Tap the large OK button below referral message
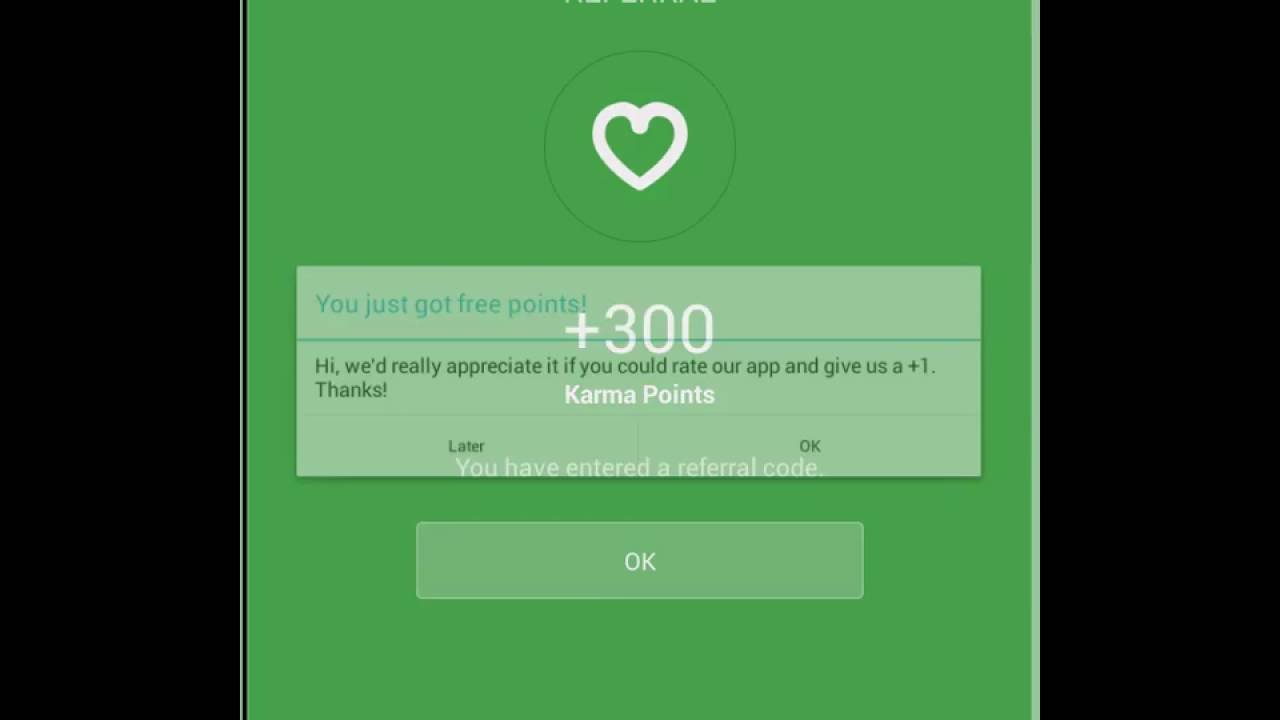The height and width of the screenshot is (720, 1280). 639,561
